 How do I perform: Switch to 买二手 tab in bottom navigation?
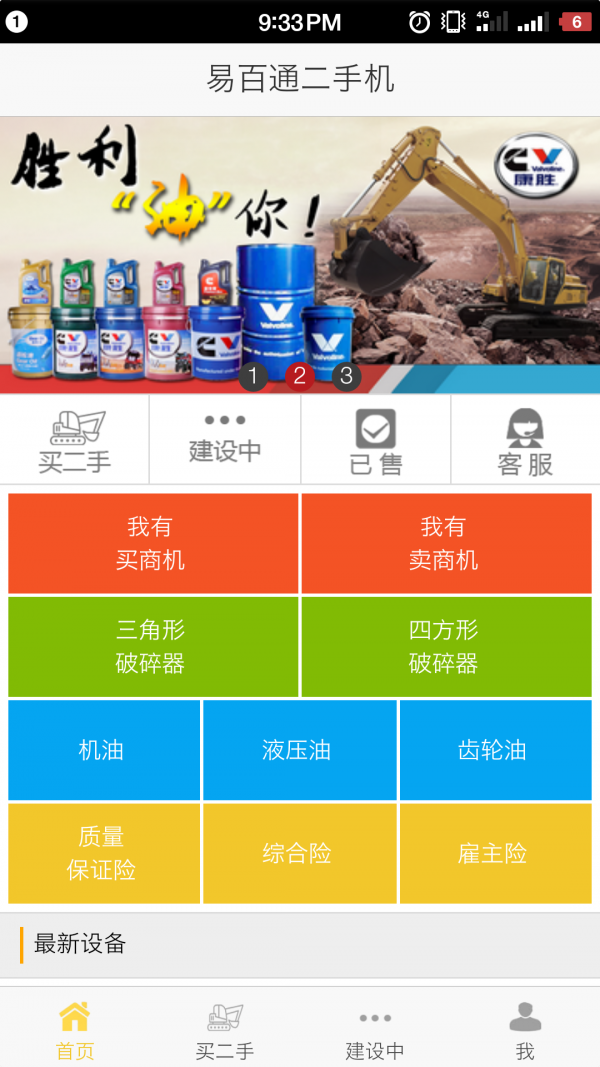point(225,1030)
